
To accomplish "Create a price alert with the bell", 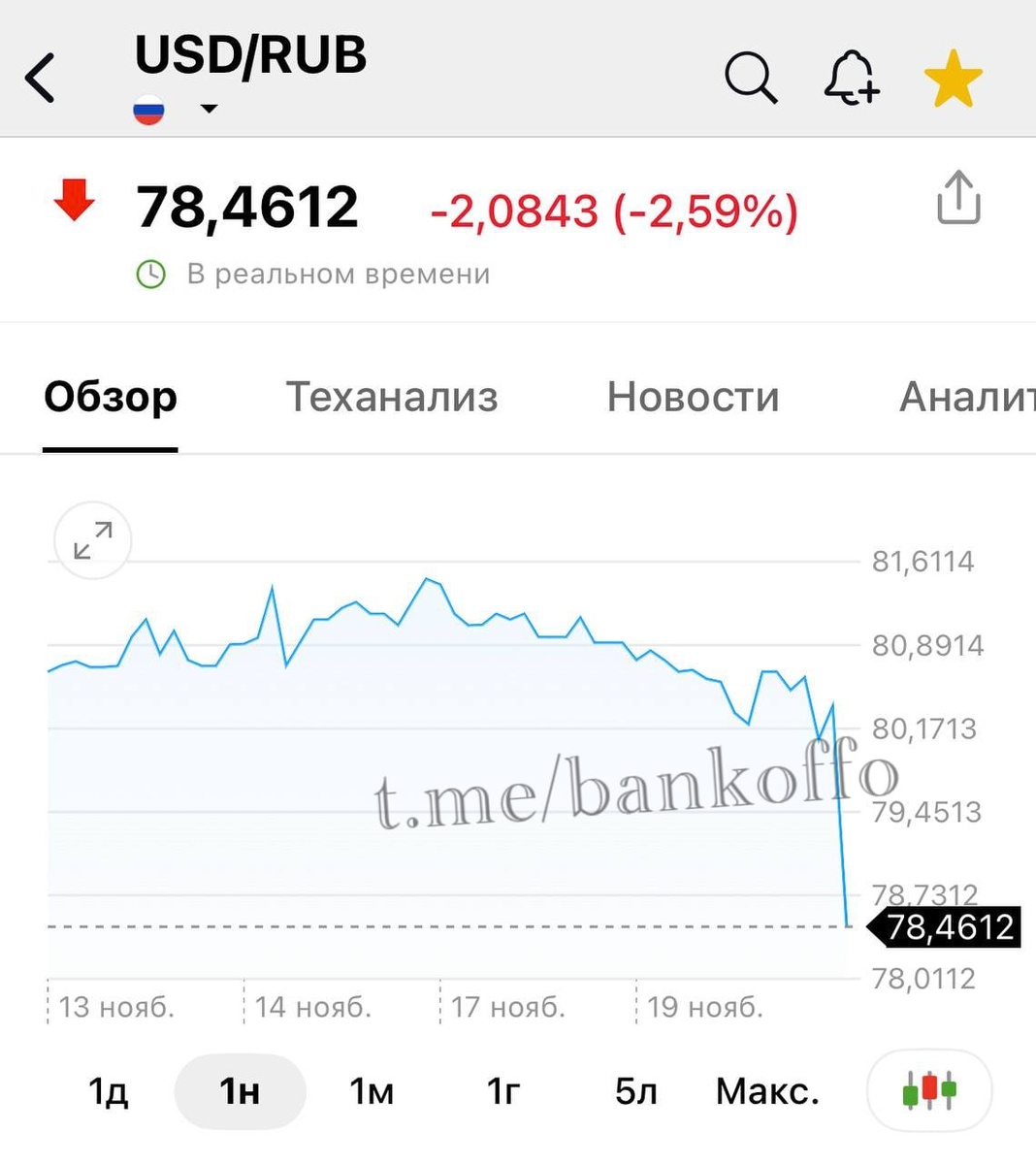I will [851, 78].
